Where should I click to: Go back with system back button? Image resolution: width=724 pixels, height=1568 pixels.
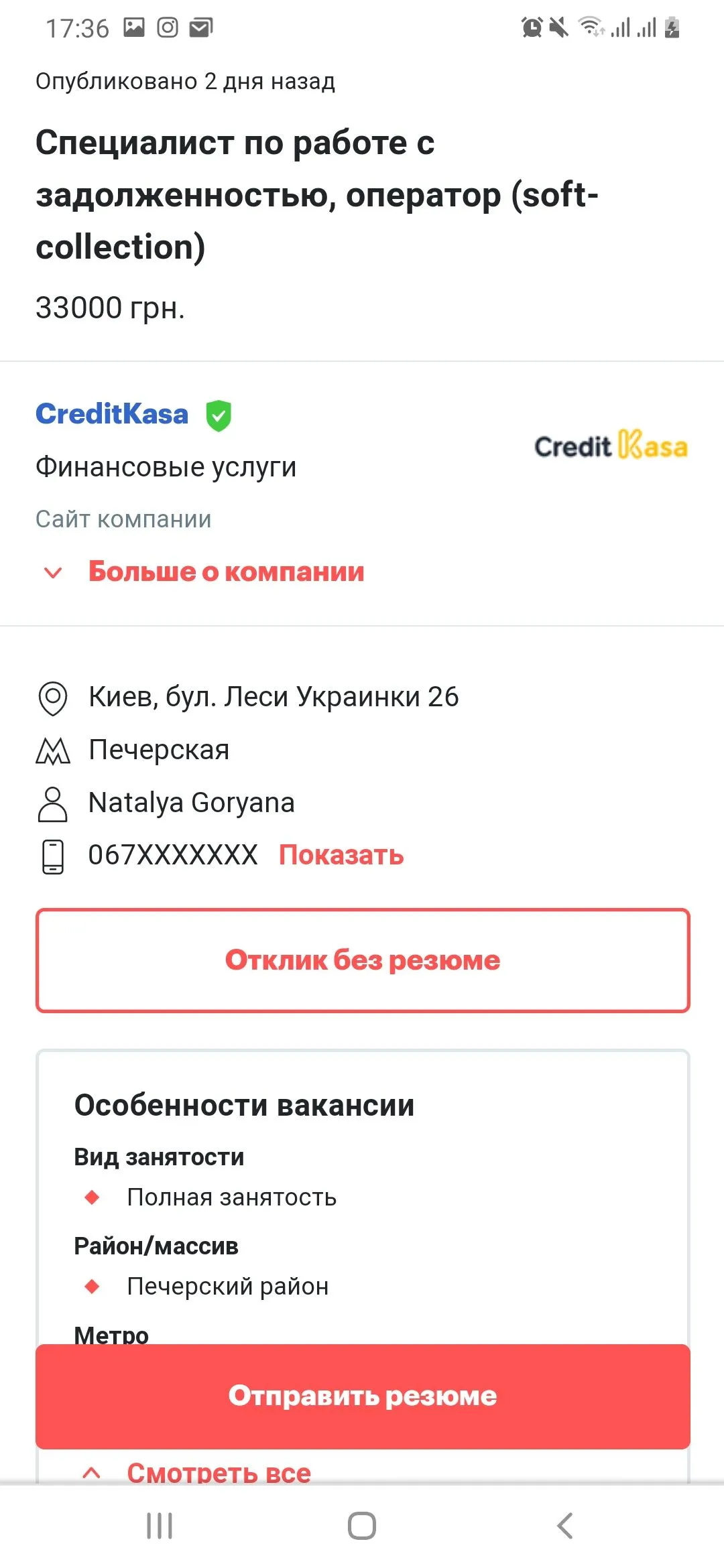(565, 1526)
